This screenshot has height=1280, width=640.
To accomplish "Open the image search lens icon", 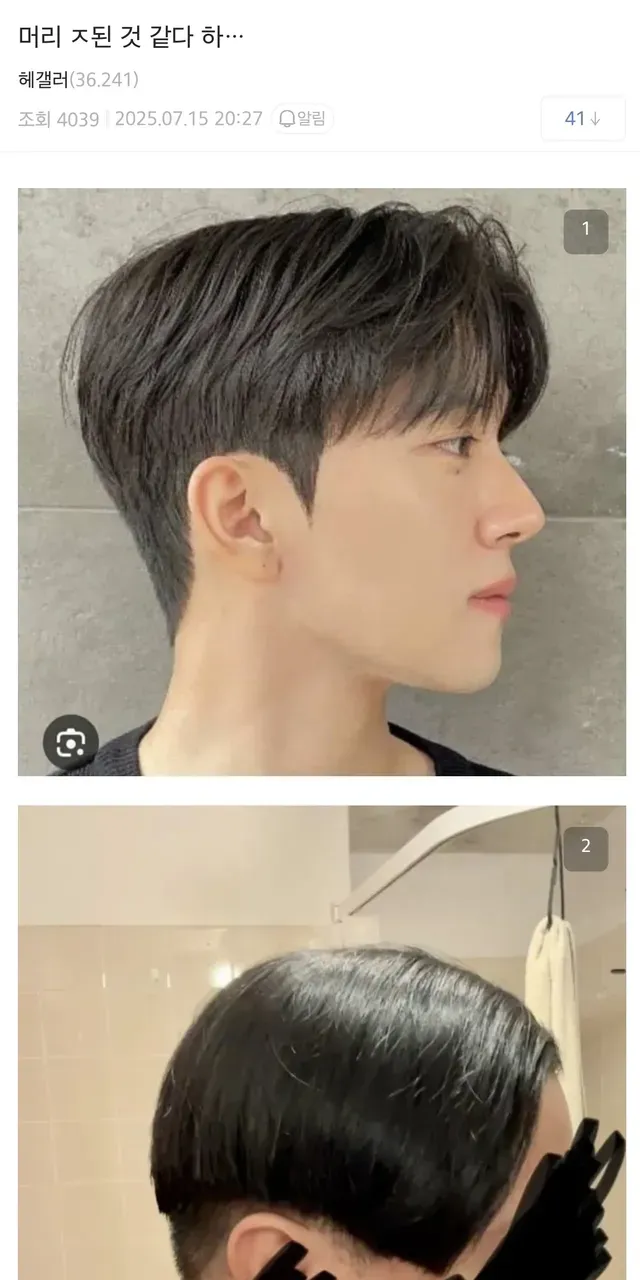I will (x=70, y=742).
